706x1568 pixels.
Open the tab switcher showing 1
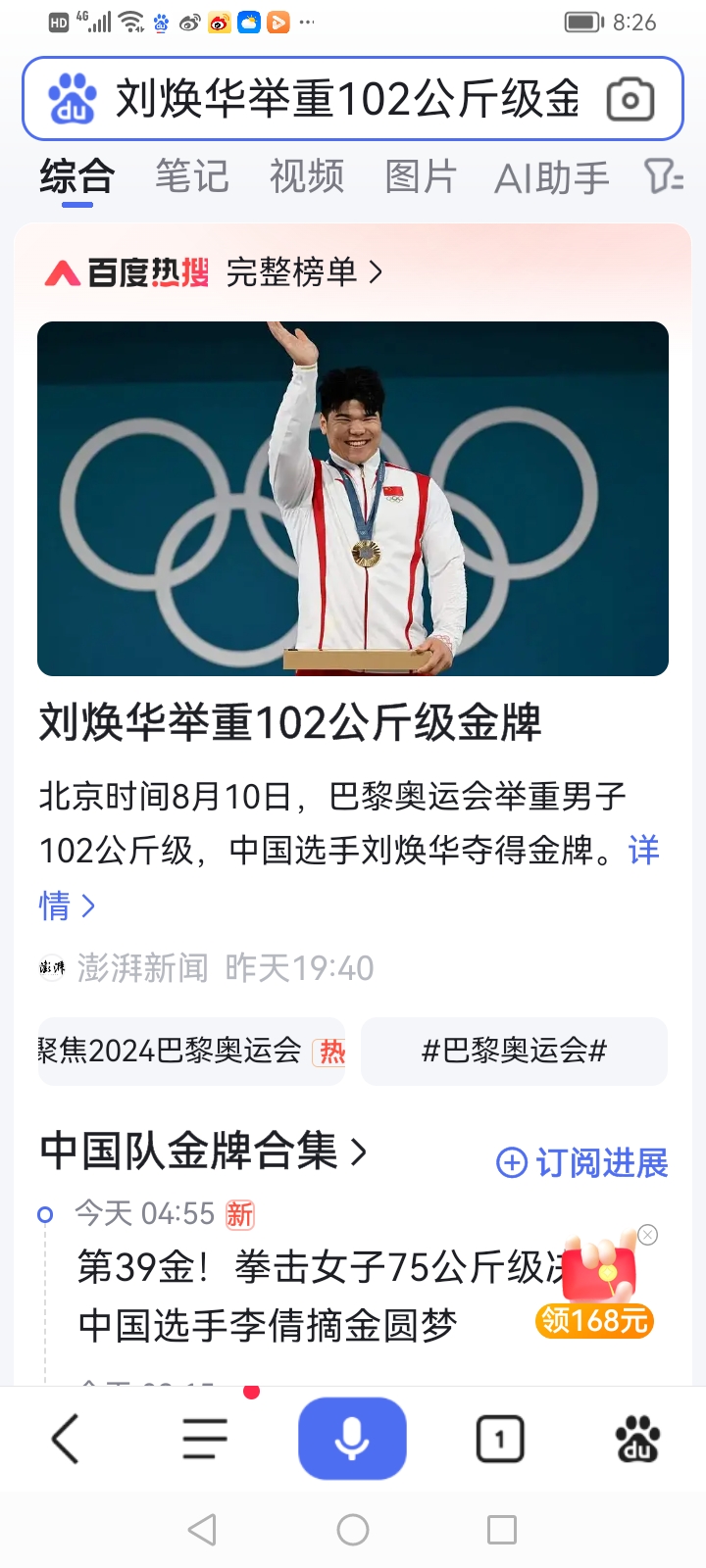499,1440
